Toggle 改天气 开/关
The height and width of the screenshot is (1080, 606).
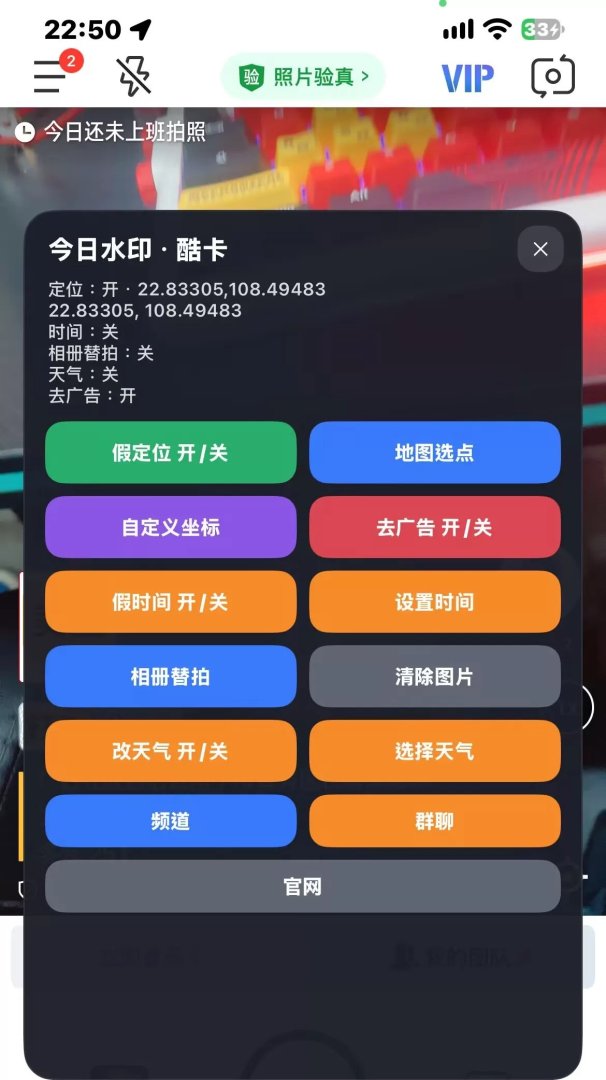tap(171, 751)
